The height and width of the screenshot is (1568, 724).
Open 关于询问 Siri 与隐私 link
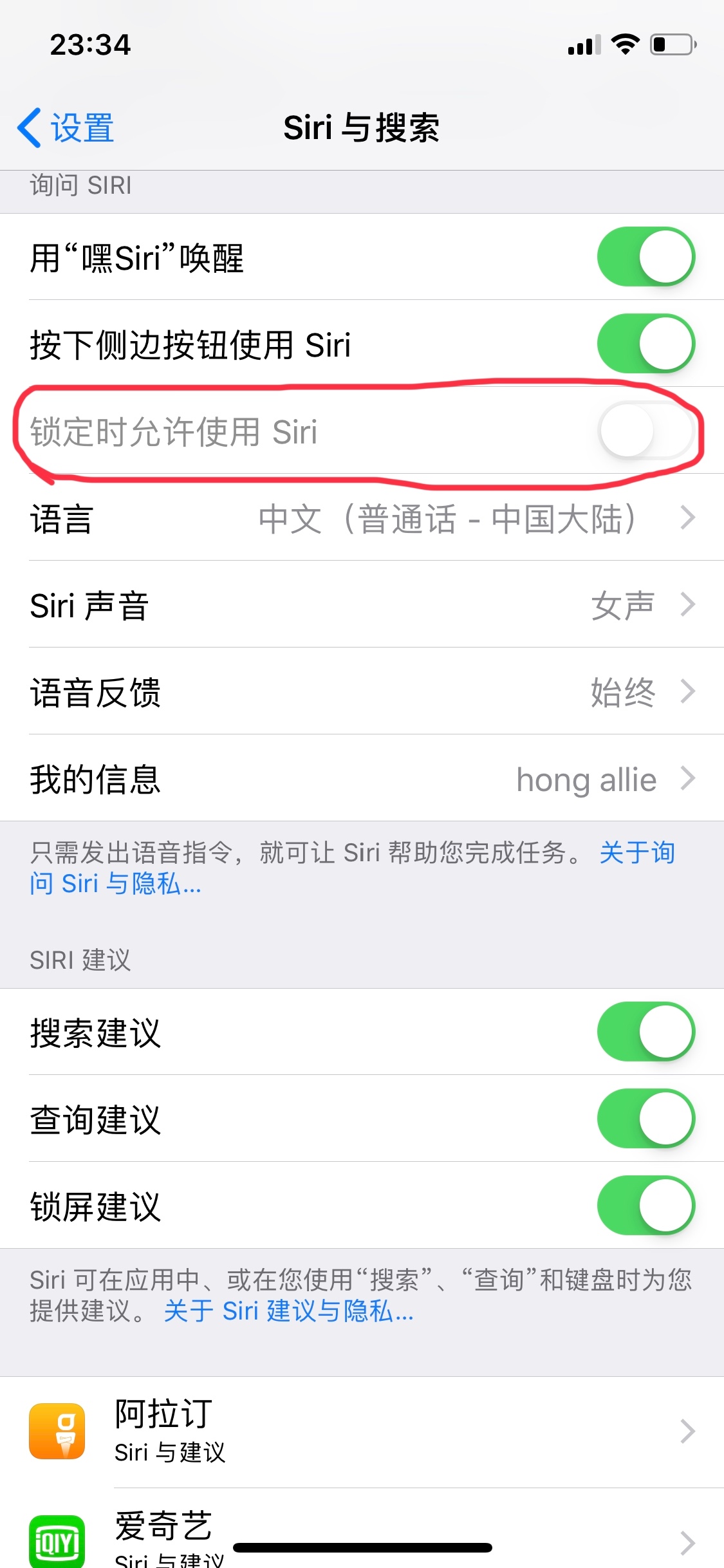click(x=116, y=884)
